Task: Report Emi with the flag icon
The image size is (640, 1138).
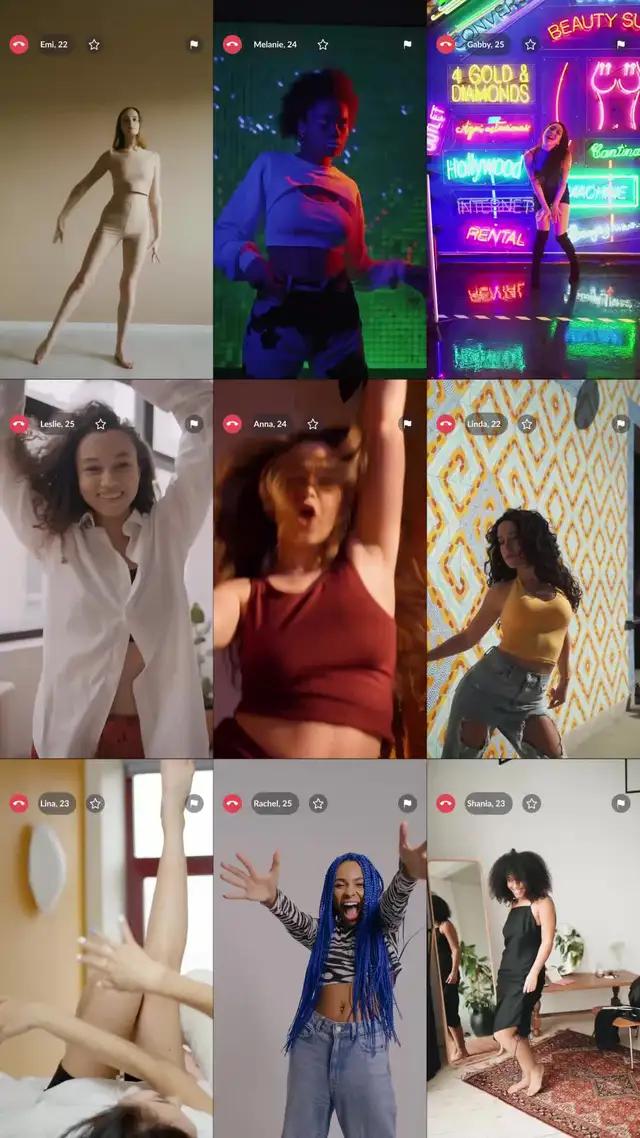Action: tap(194, 45)
